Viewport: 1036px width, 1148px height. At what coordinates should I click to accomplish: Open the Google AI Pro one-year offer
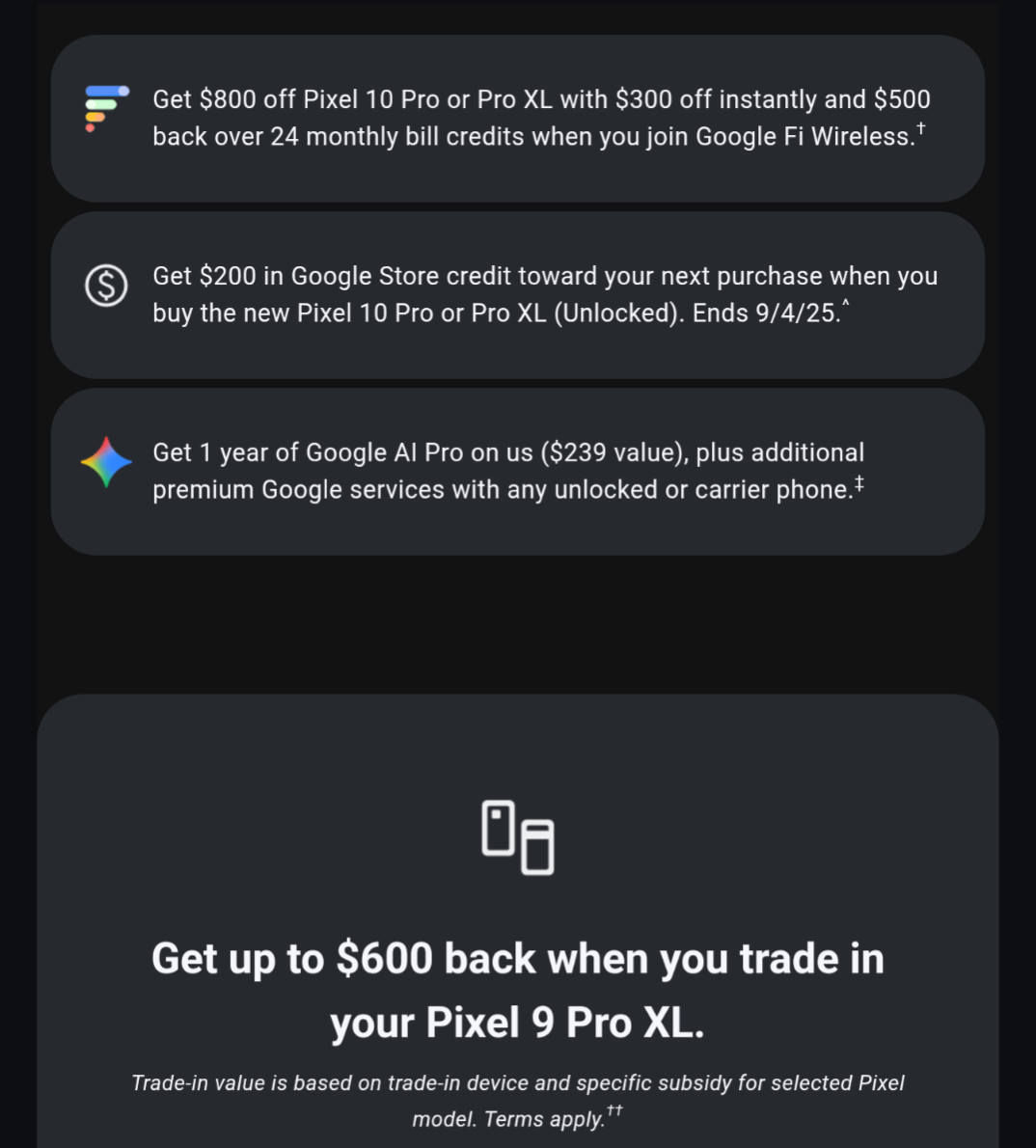pyautogui.click(x=517, y=472)
